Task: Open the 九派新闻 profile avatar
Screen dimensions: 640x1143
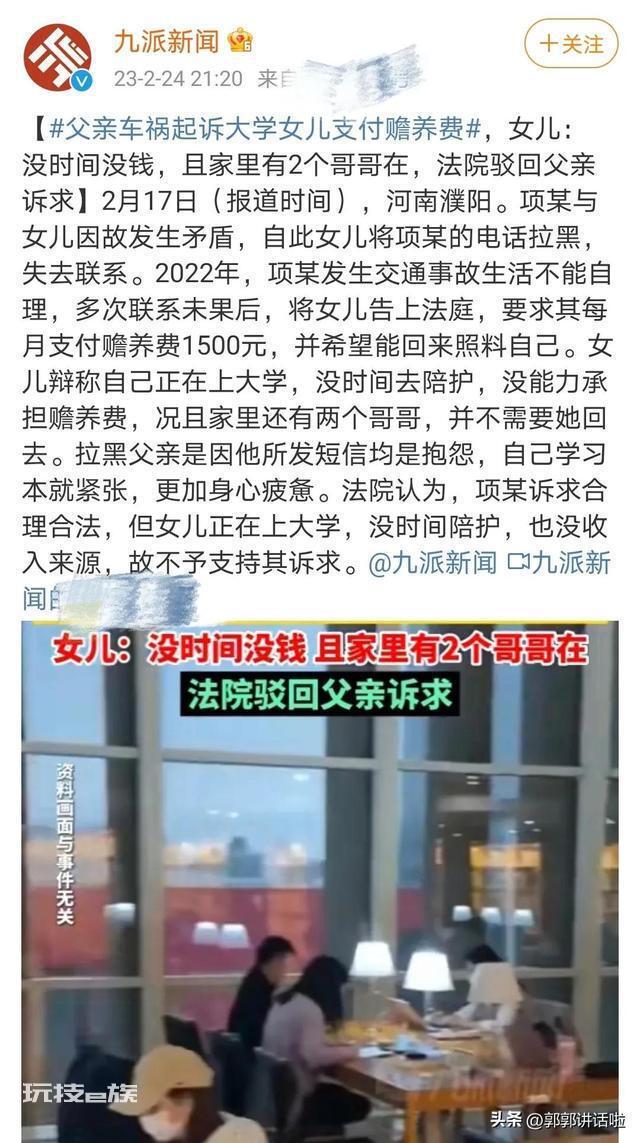Action: (58, 57)
